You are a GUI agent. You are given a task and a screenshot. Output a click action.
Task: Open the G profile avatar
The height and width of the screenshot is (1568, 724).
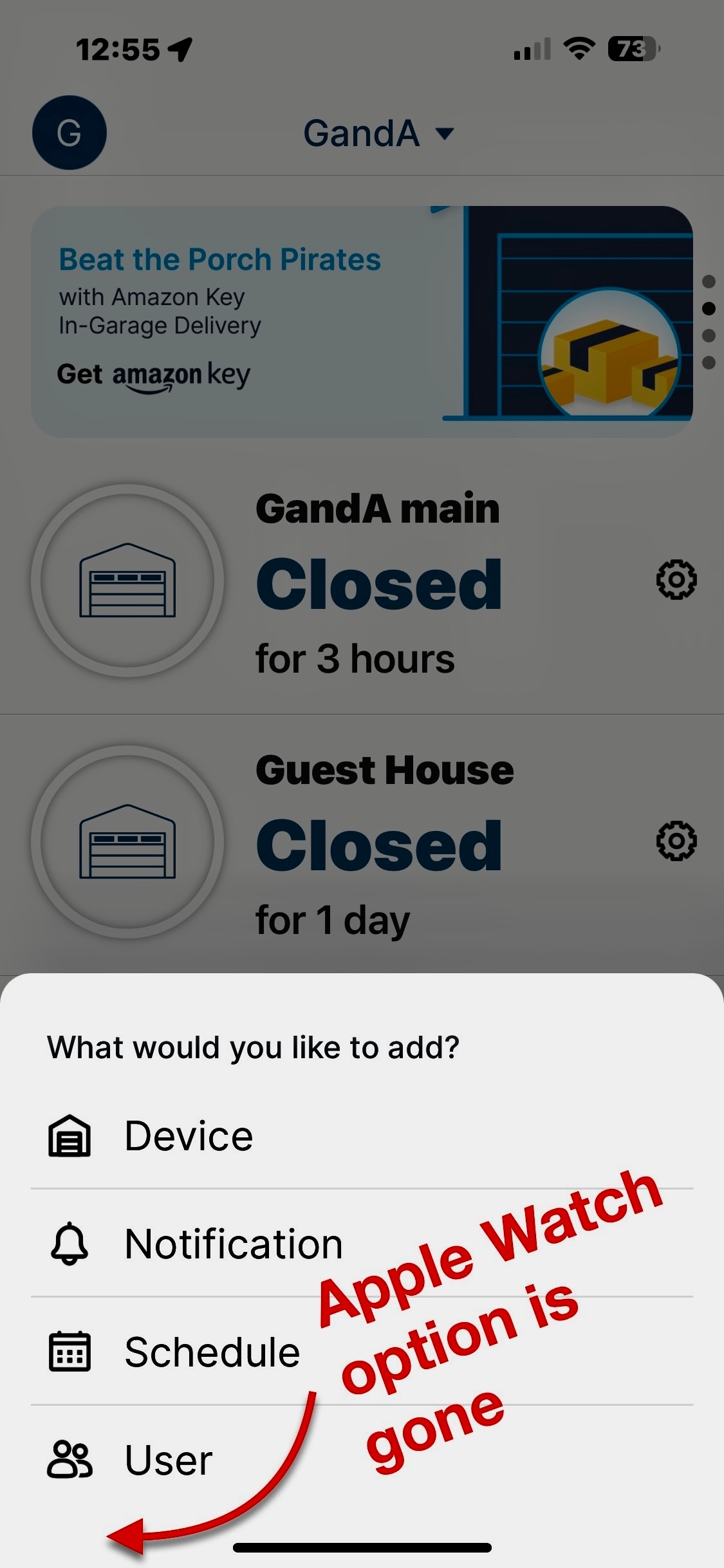pos(70,133)
